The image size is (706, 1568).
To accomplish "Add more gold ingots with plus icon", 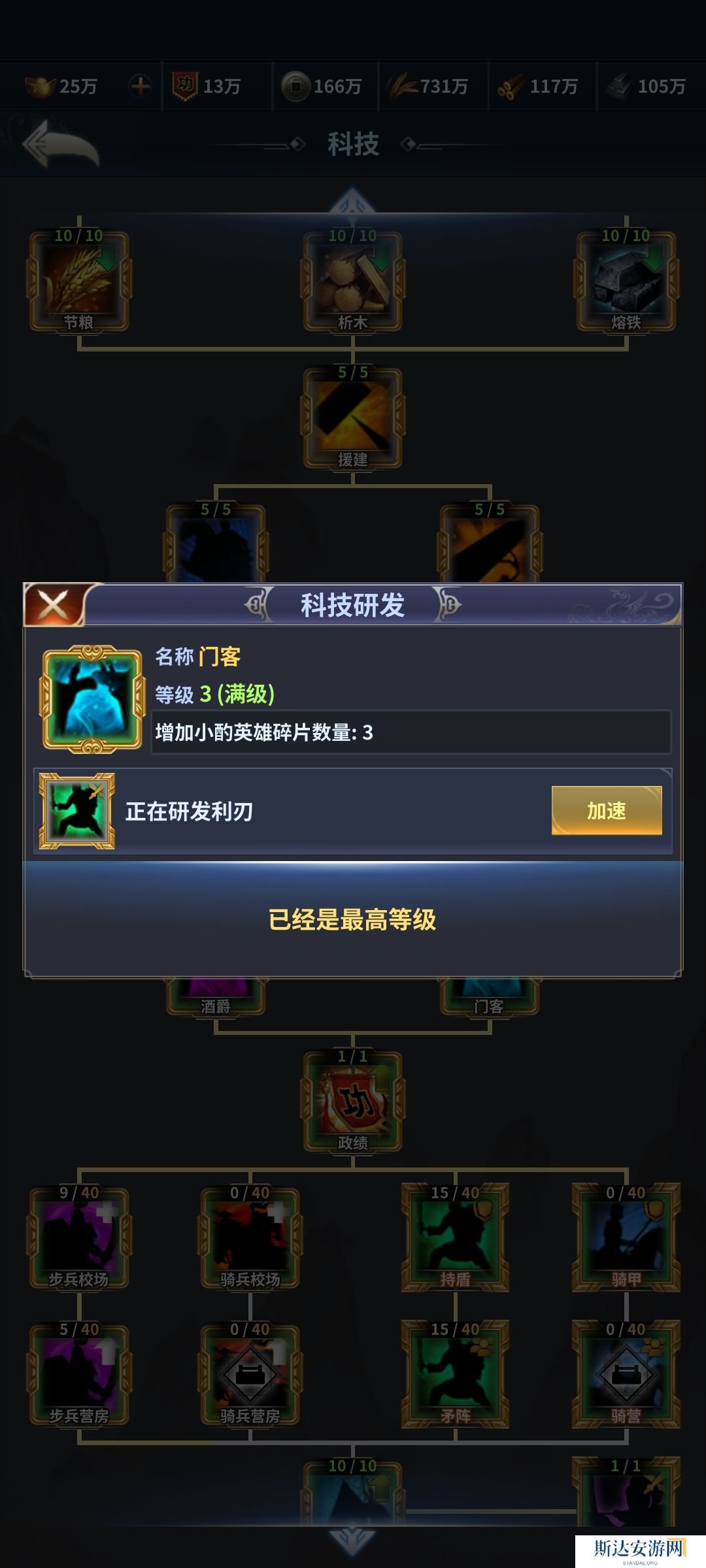I will [x=140, y=86].
